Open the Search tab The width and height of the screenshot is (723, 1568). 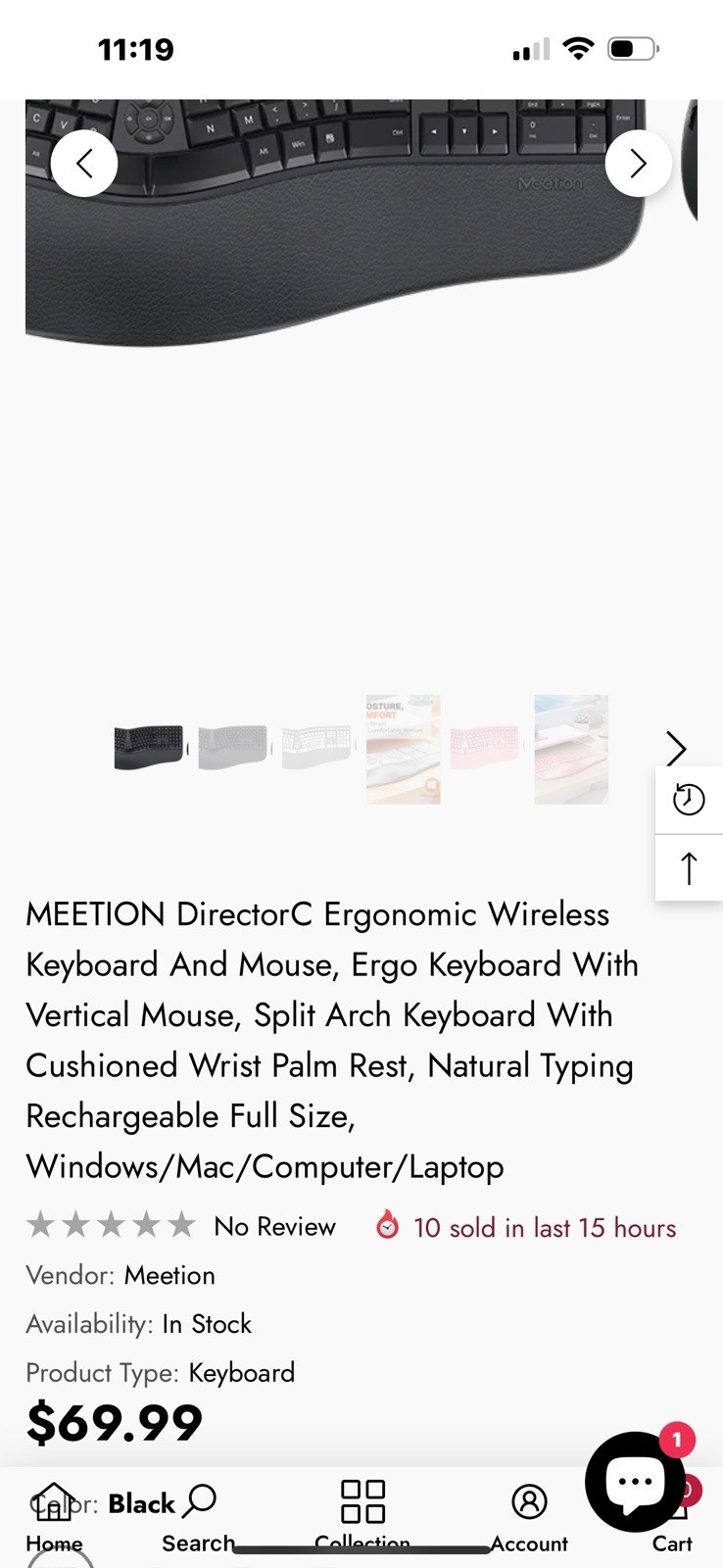pyautogui.click(x=199, y=1517)
